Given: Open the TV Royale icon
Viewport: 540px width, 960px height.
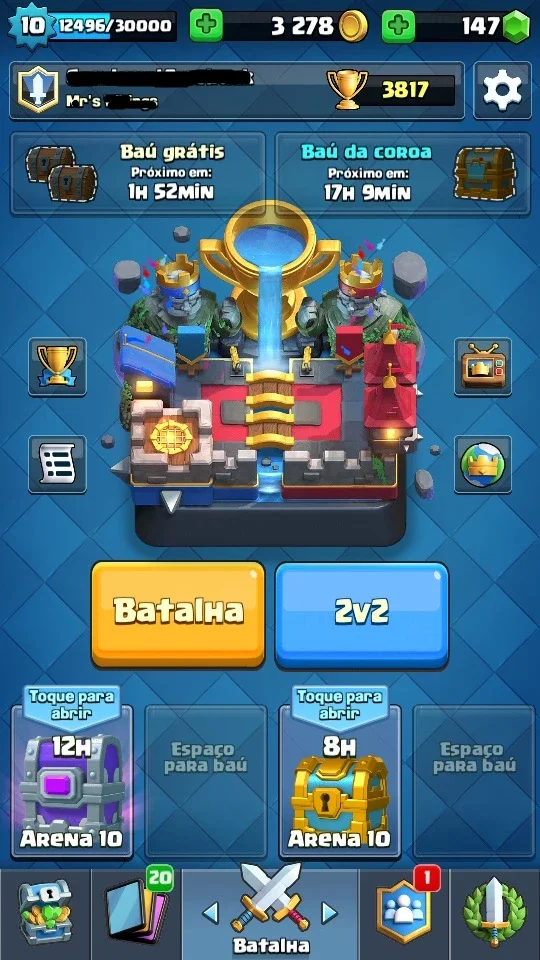Looking at the screenshot, I should pyautogui.click(x=482, y=367).
